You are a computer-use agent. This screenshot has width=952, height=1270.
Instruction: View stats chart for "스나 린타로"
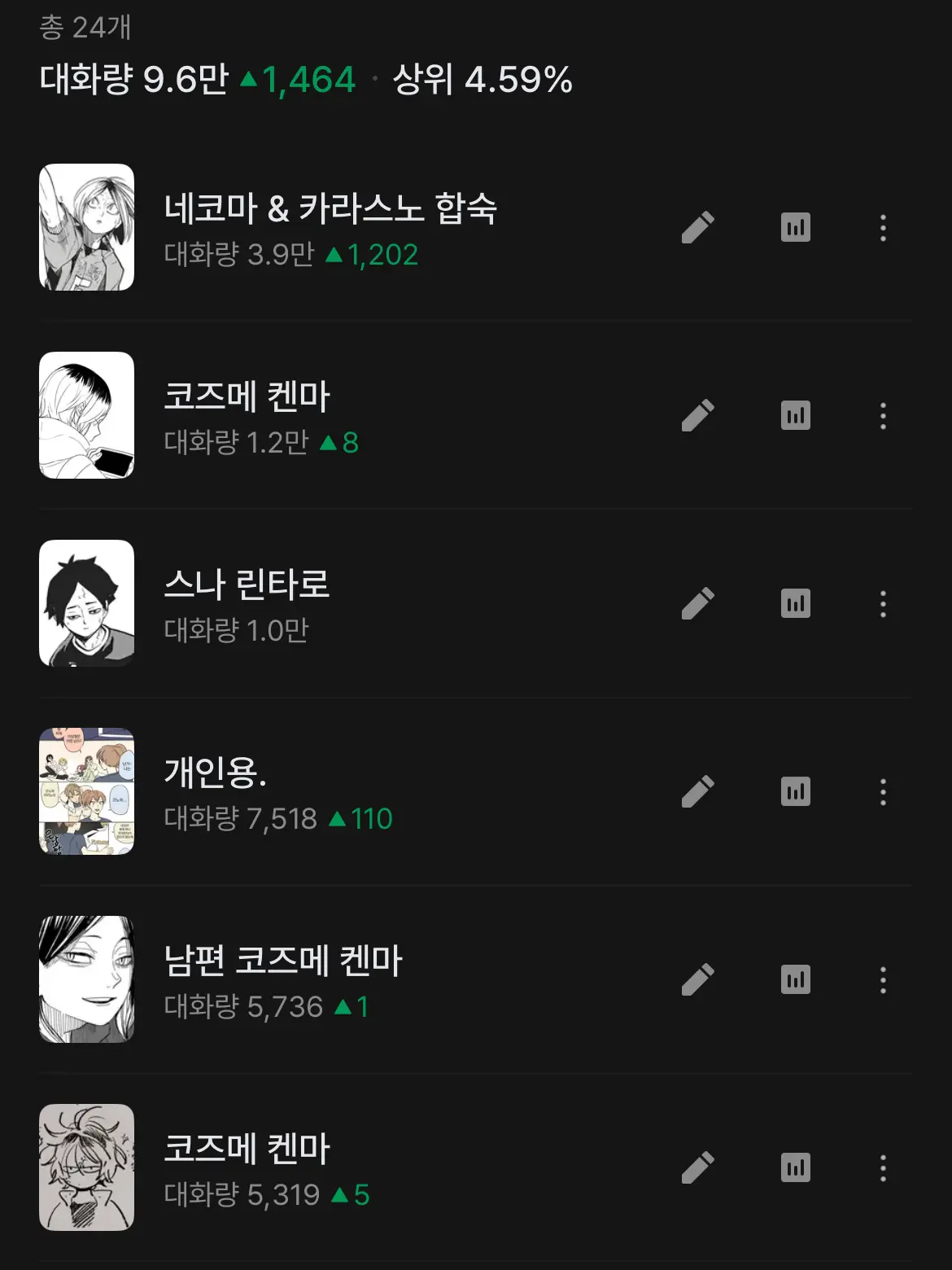(x=795, y=602)
